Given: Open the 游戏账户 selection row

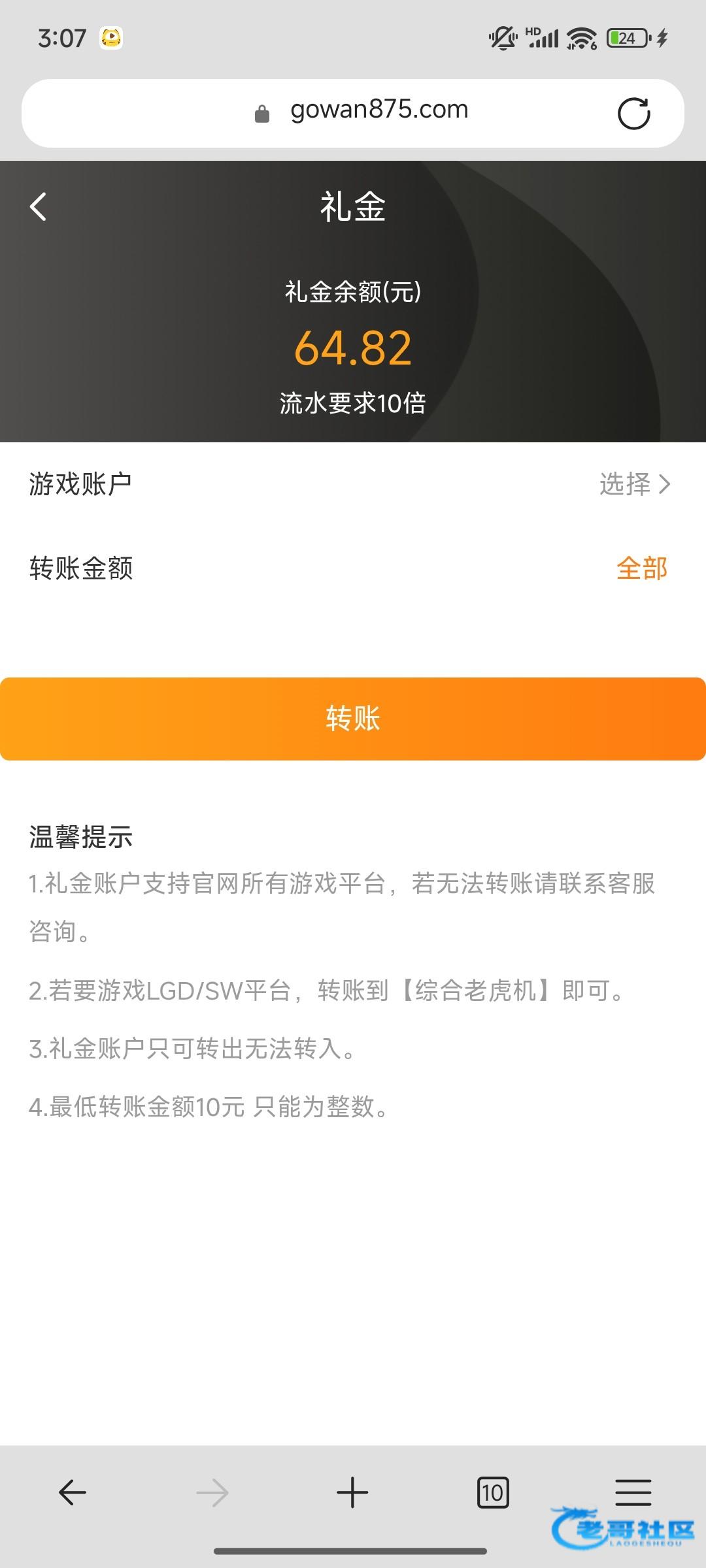Looking at the screenshot, I should [353, 484].
